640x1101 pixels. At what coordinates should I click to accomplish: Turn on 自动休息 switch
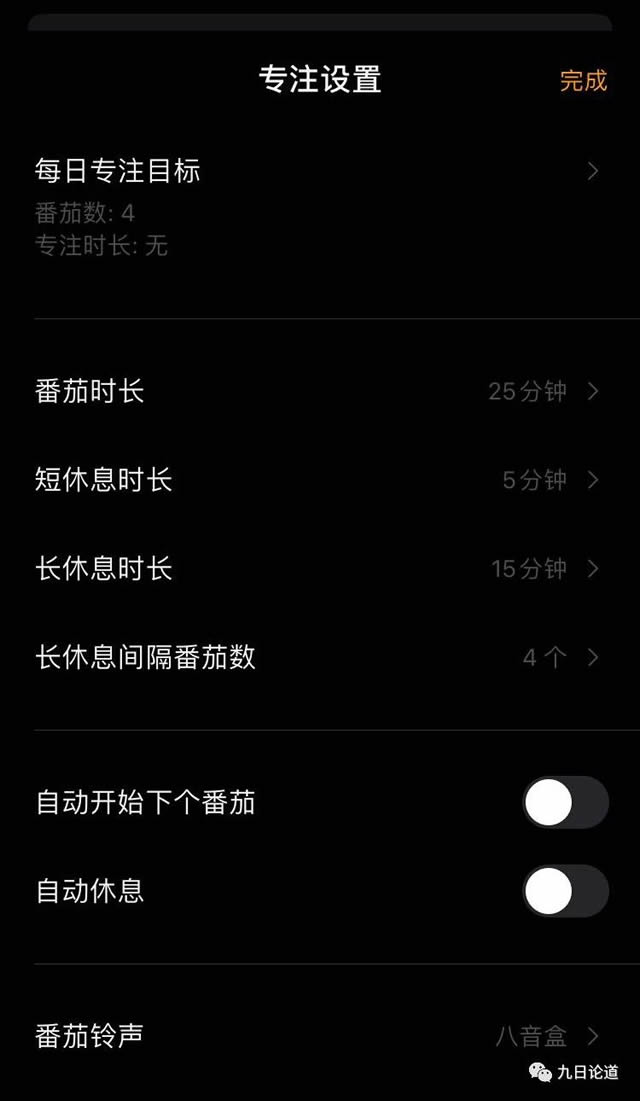click(565, 891)
